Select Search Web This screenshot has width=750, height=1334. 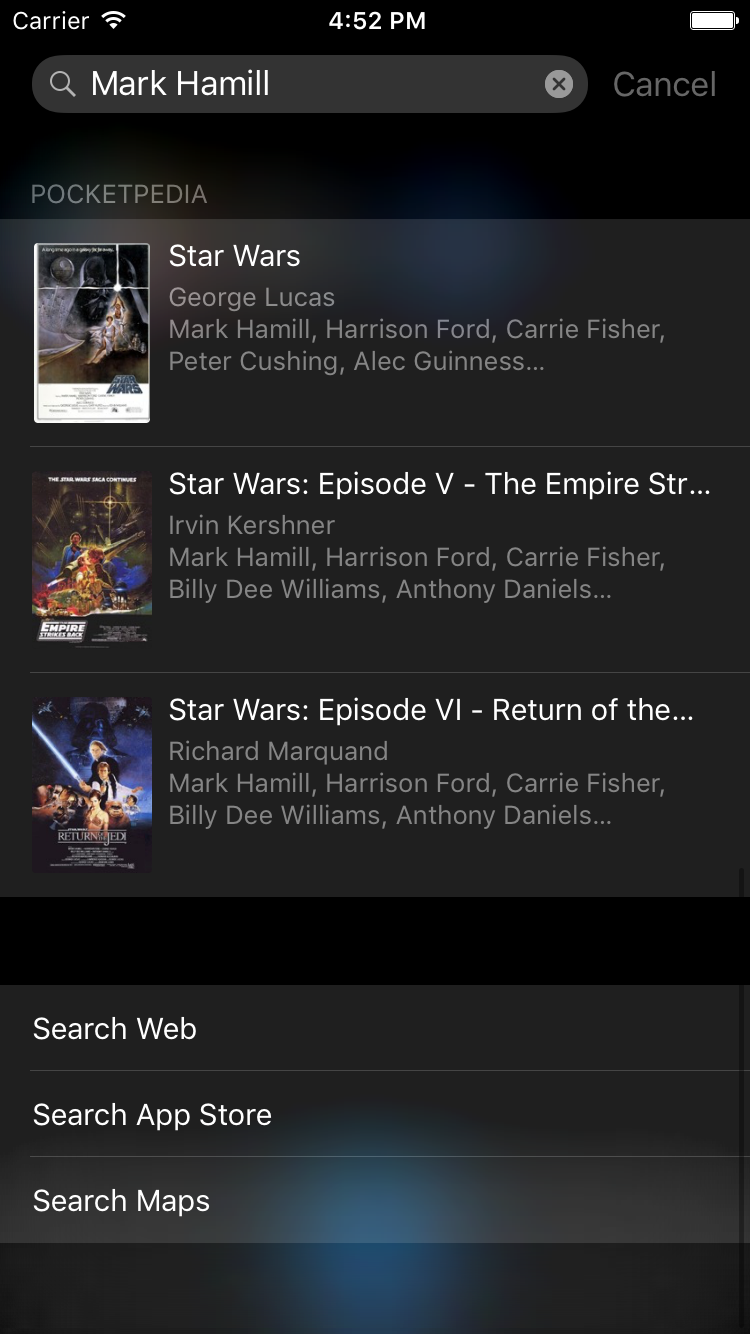point(375,1028)
